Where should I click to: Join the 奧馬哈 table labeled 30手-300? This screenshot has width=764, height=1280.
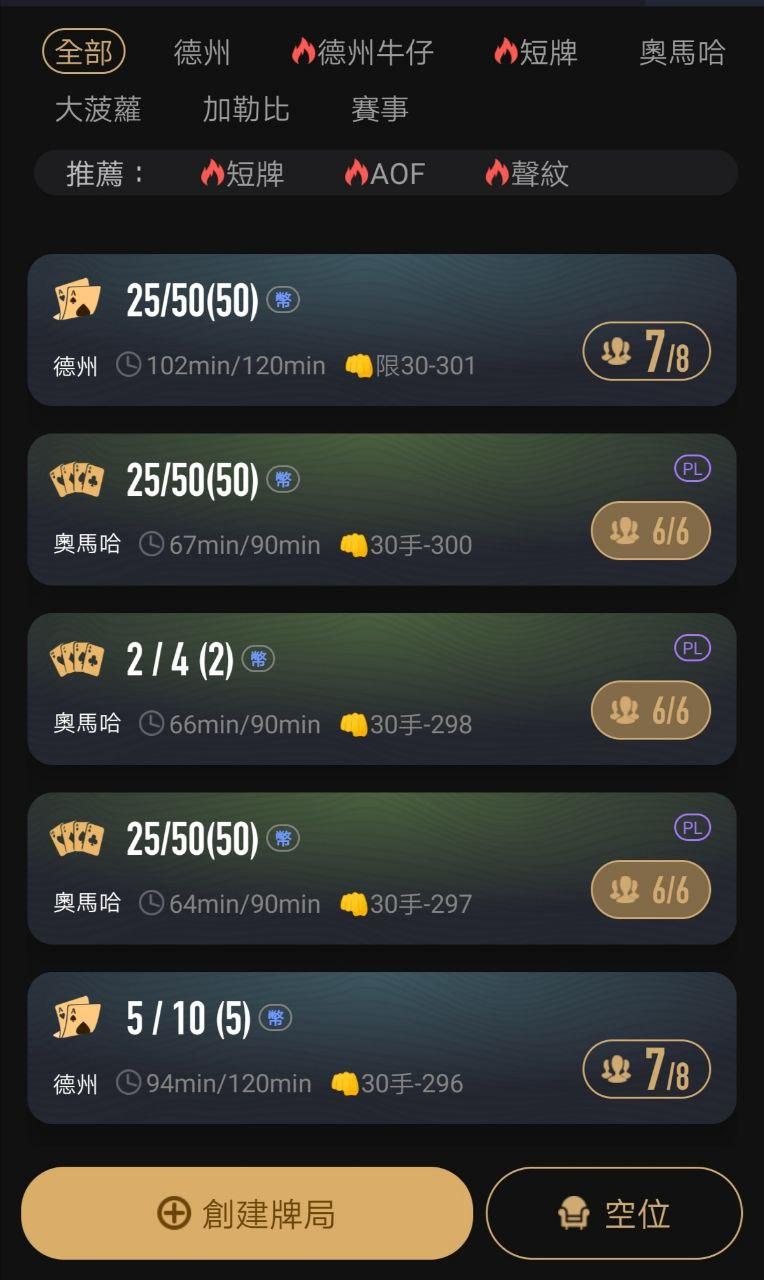(382, 509)
